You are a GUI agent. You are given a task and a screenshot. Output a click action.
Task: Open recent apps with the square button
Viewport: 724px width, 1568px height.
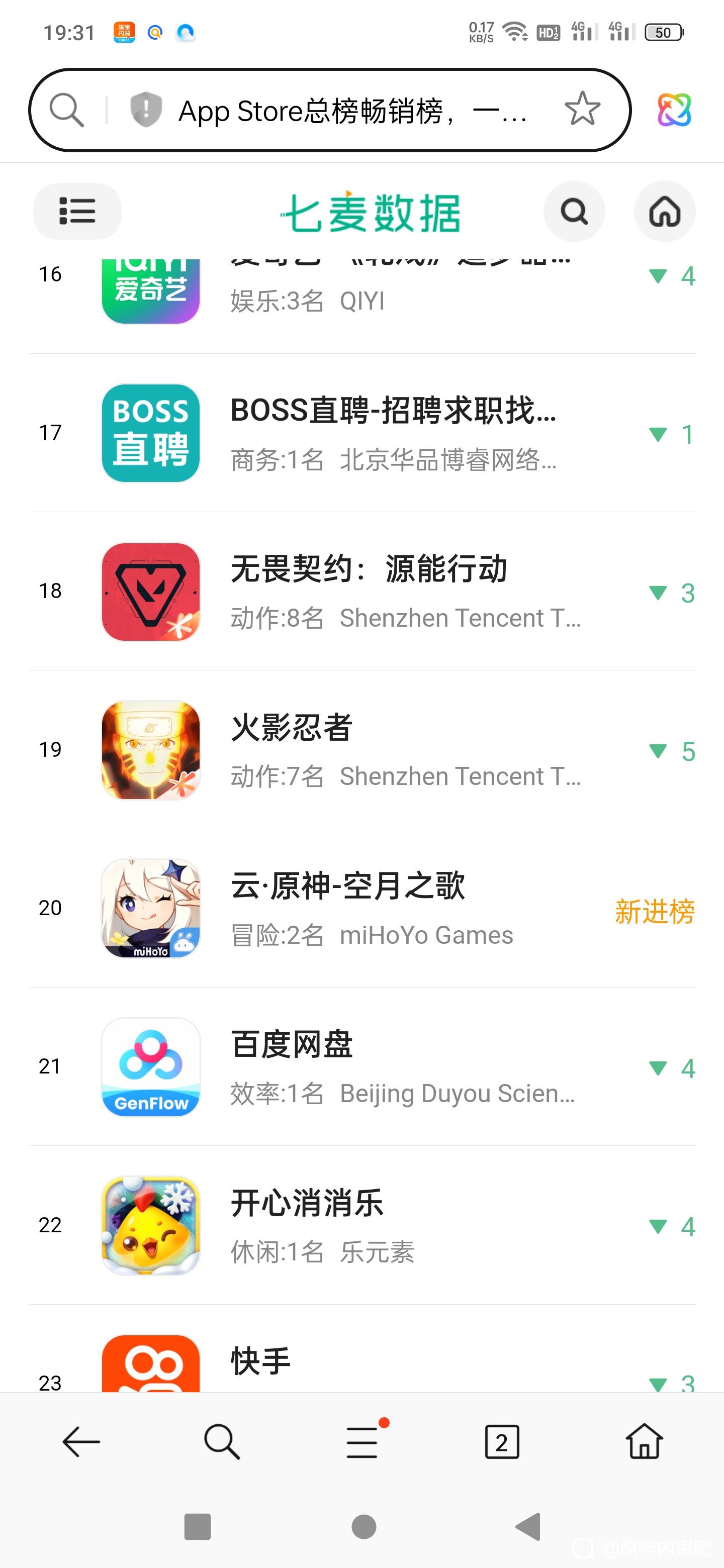(x=197, y=1527)
